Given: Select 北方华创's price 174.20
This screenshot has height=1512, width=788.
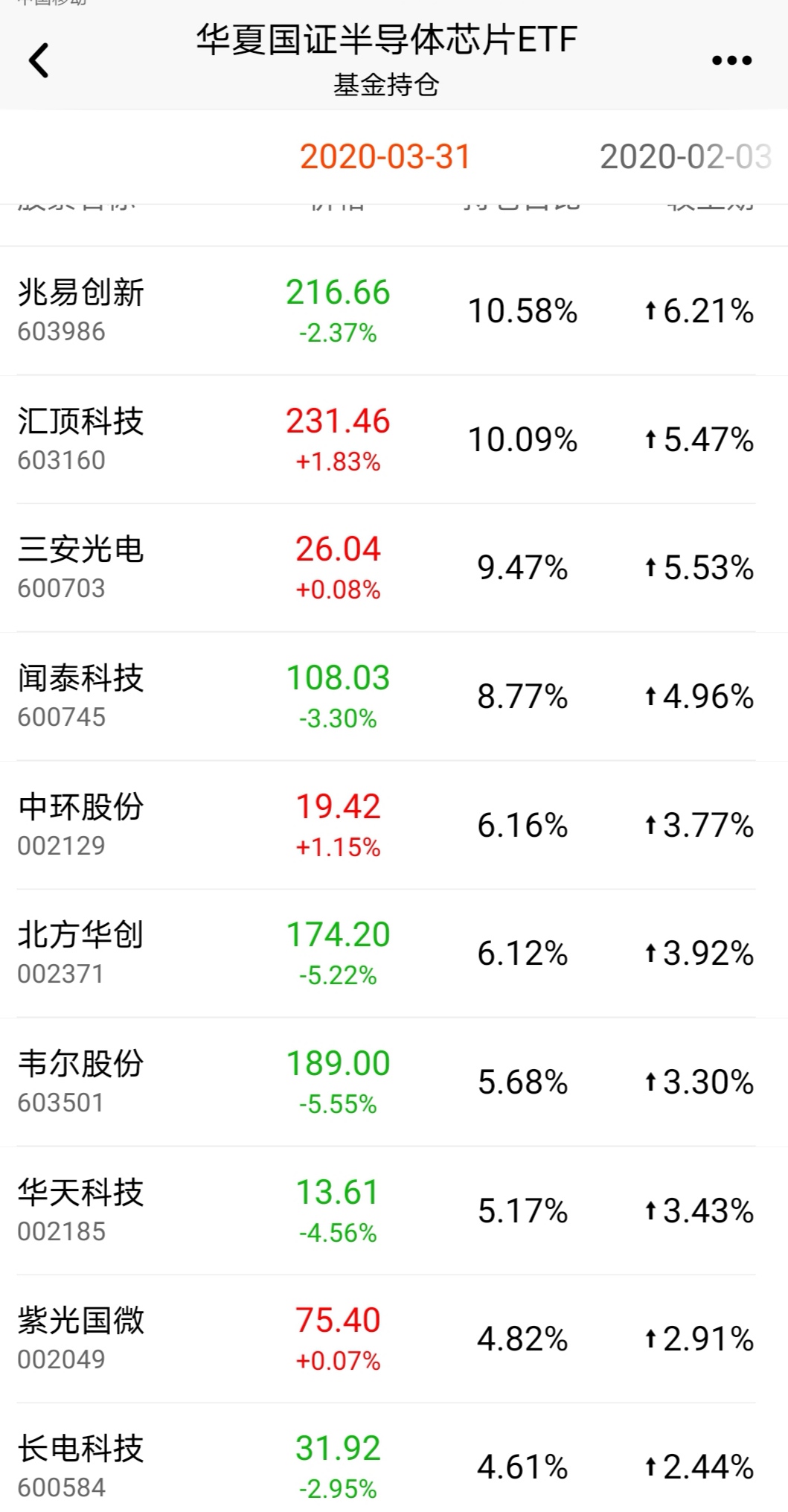Looking at the screenshot, I should tap(338, 934).
